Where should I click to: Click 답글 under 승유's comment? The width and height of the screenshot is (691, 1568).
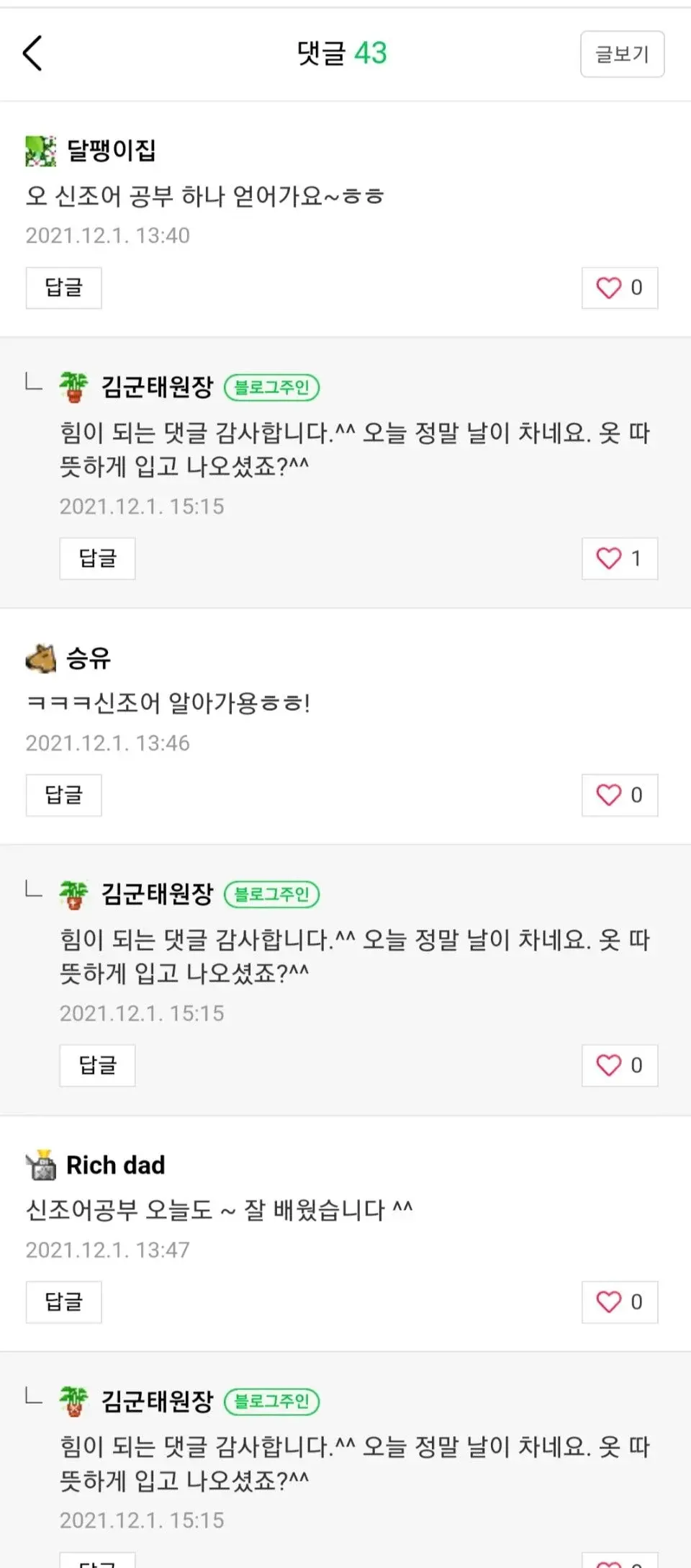(x=63, y=795)
